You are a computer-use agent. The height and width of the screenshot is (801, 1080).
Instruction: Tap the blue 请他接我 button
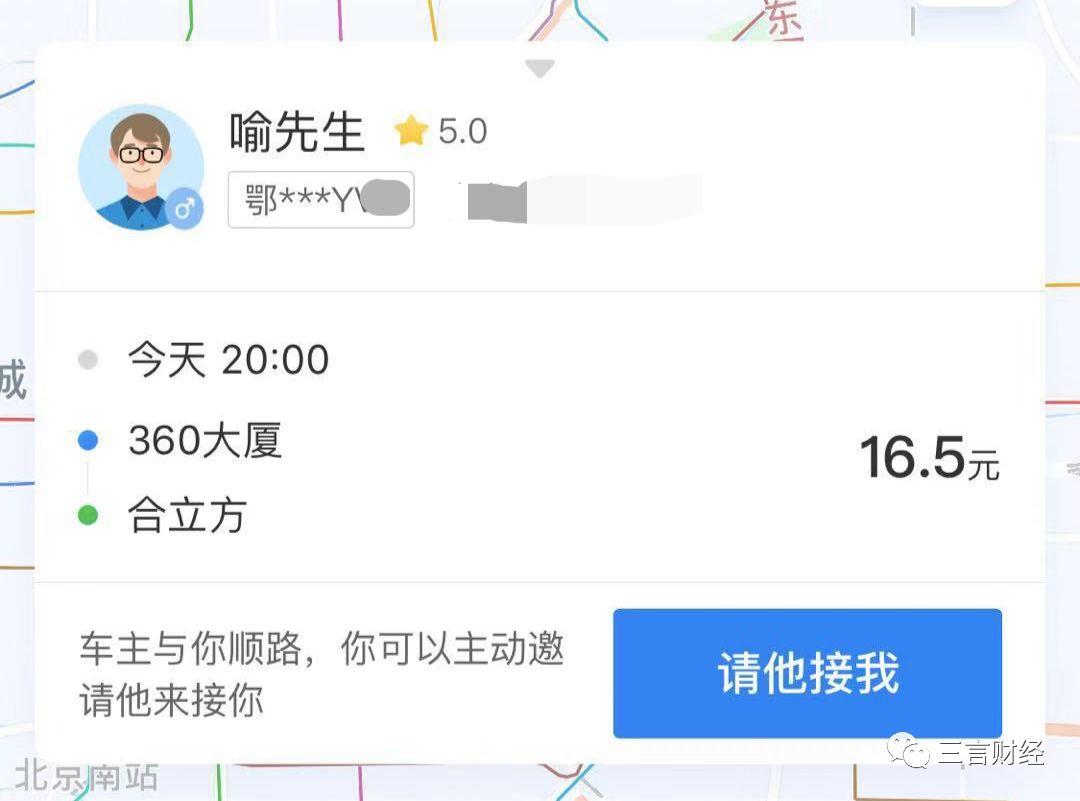[807, 673]
